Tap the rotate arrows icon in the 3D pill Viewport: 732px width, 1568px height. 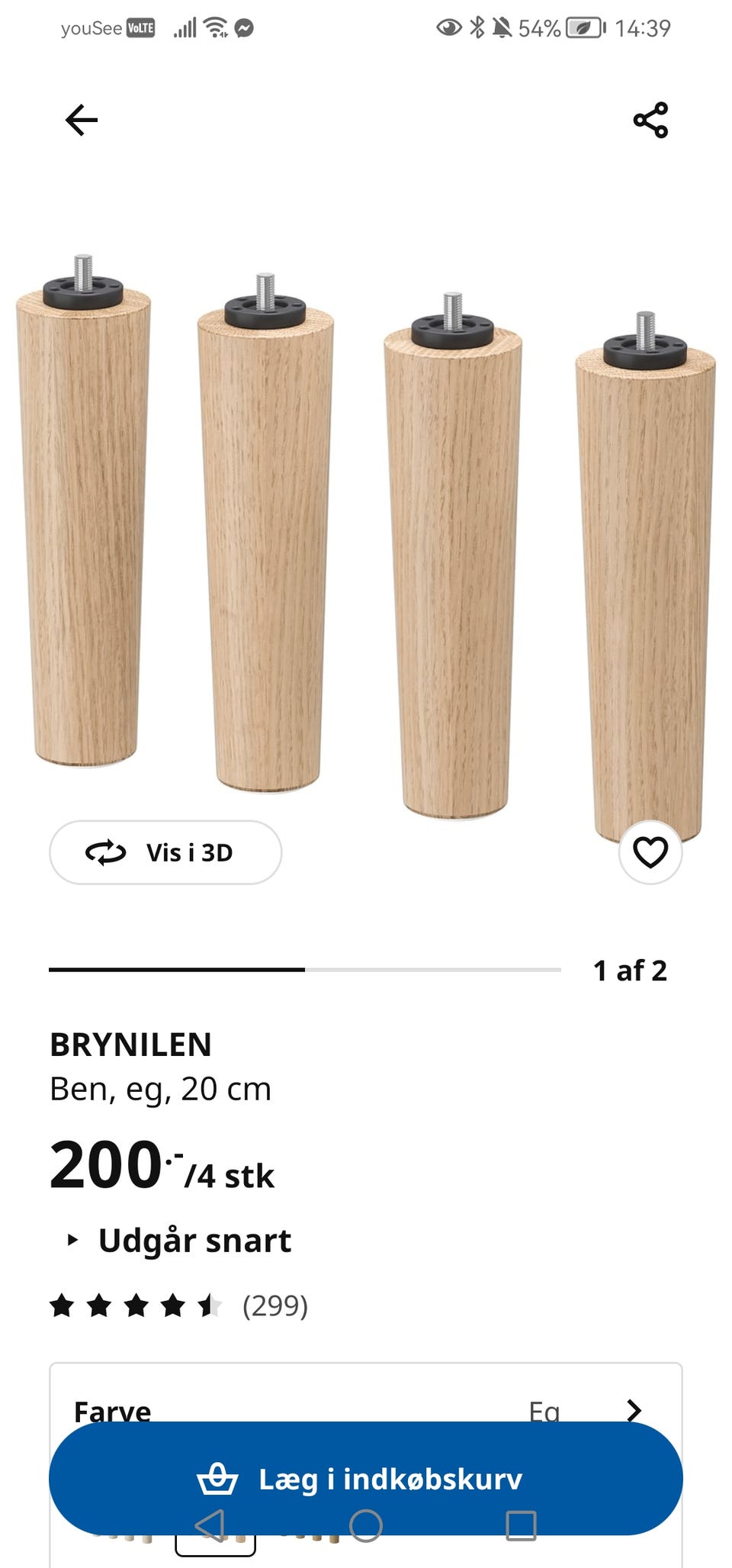click(x=107, y=853)
